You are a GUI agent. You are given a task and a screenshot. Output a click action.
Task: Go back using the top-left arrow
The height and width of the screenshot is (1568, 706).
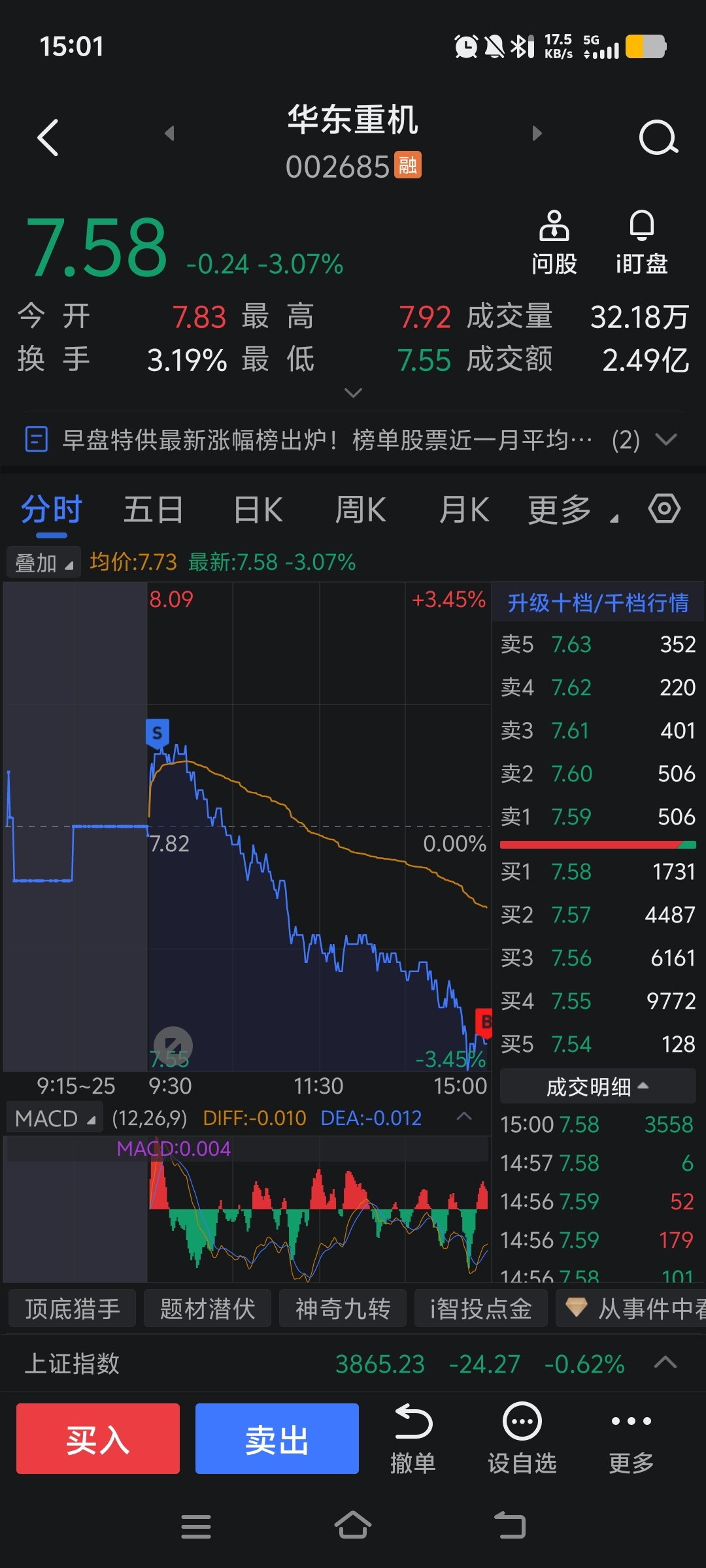48,138
